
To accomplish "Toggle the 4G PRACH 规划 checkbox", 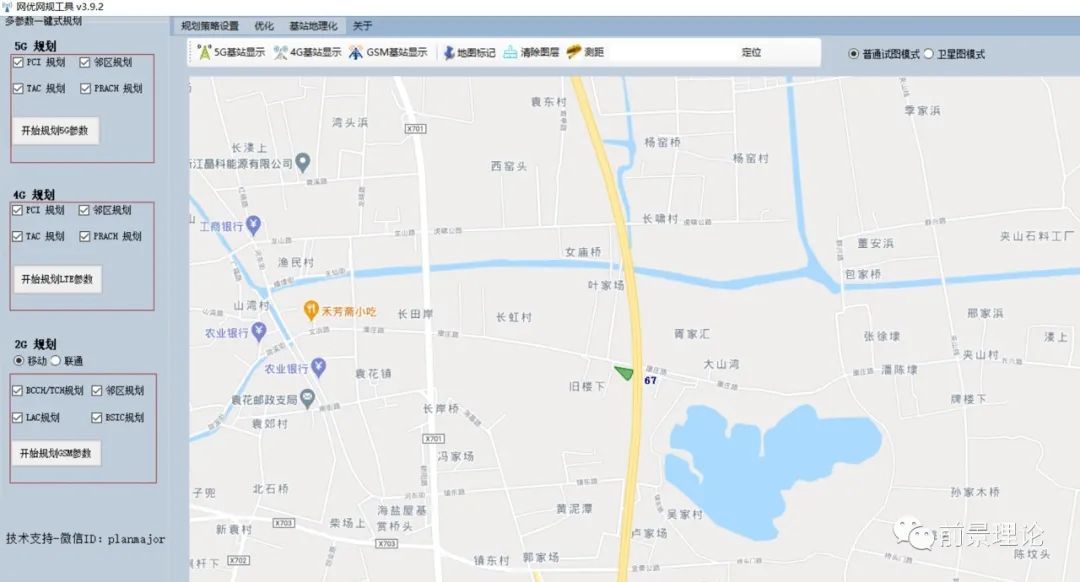I will click(86, 237).
